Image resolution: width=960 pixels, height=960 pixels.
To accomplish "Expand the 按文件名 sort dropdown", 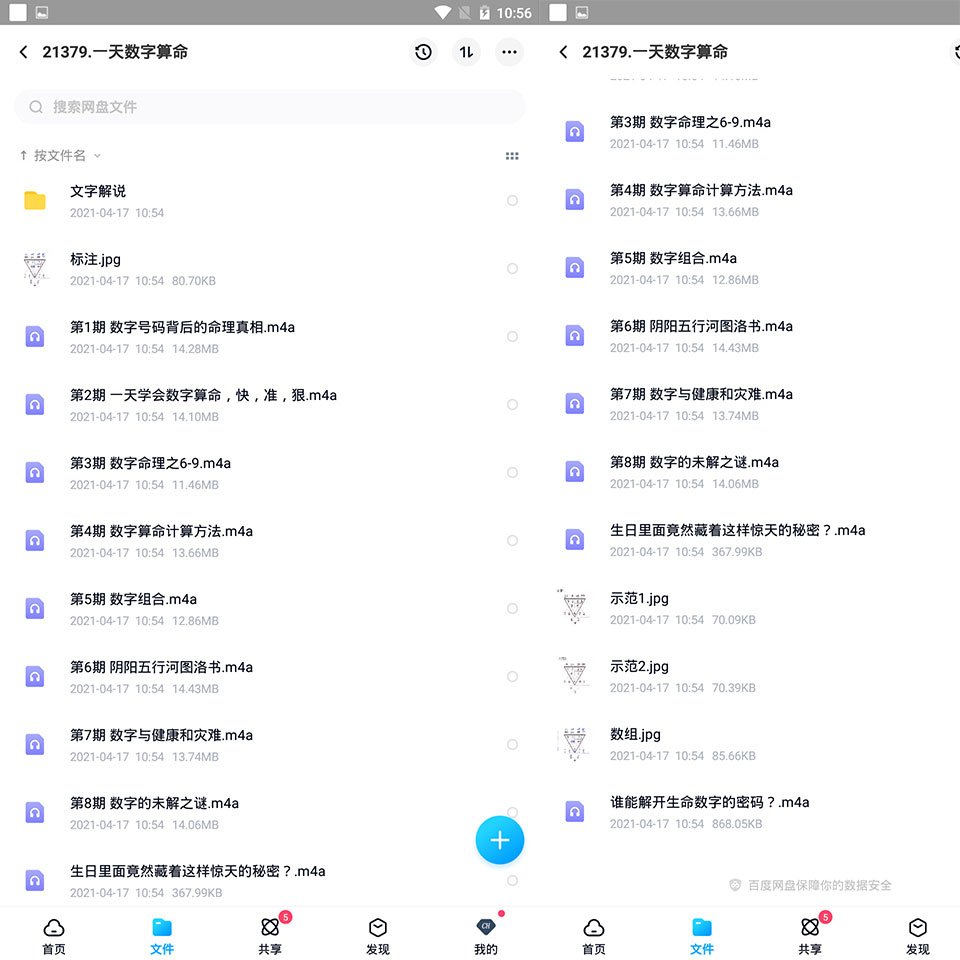I will 61,156.
